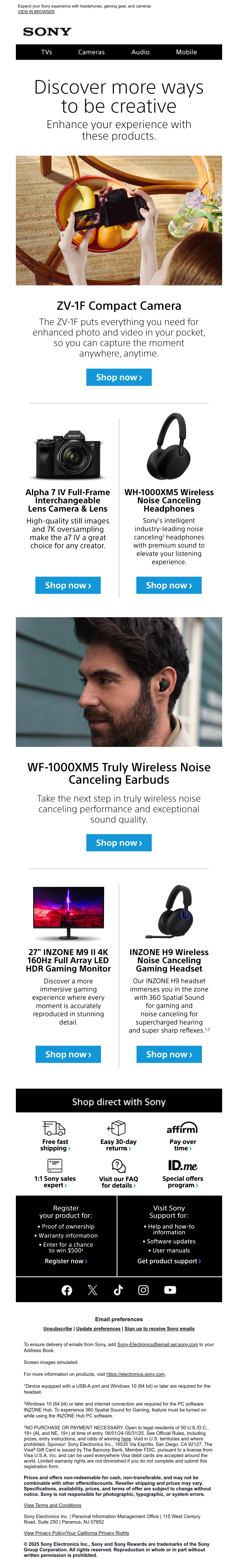Viewport: 238px width, 1568px height.
Task: Tap Get product support
Action: (169, 1261)
